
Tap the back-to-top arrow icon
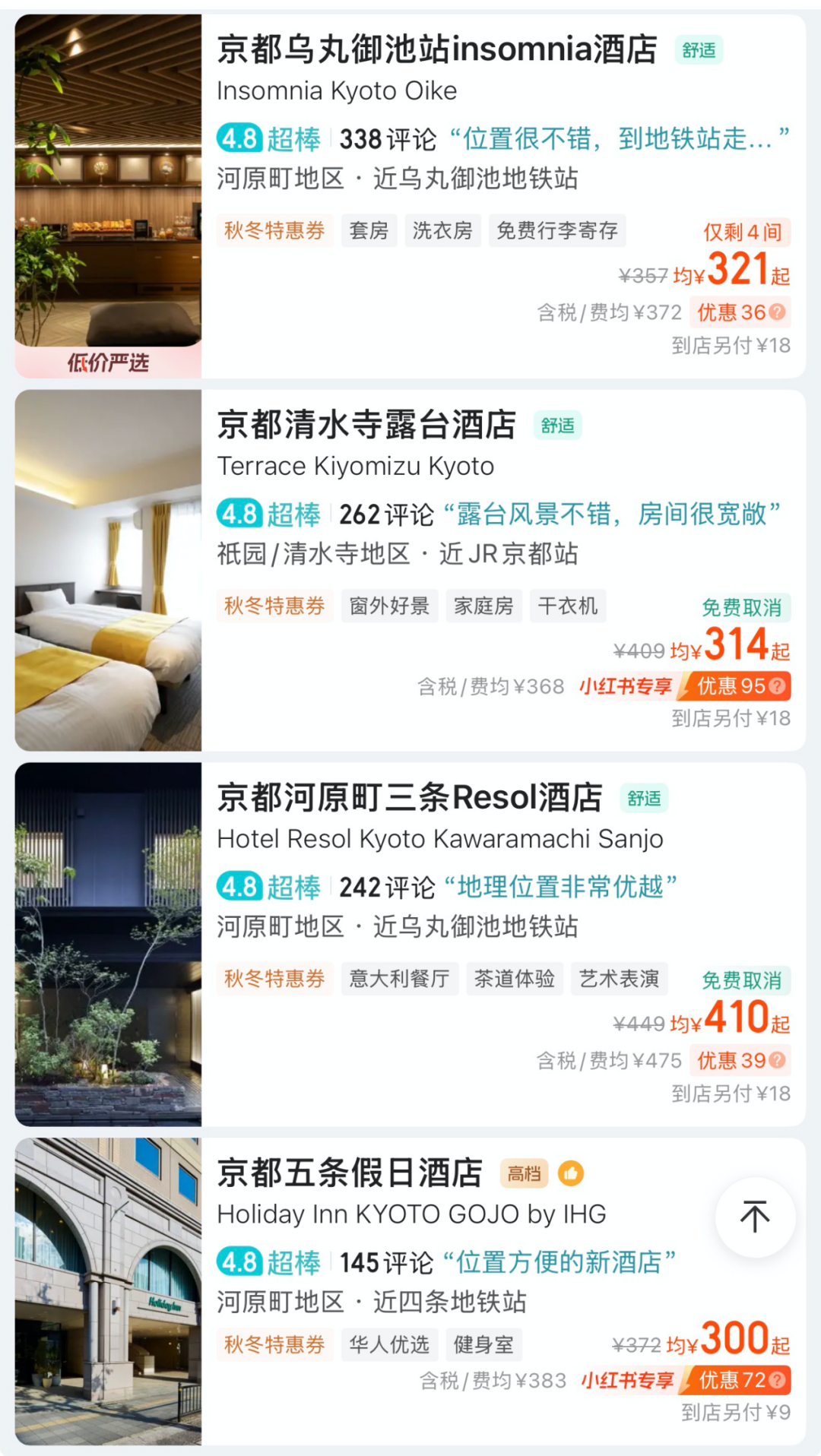pos(755,1214)
